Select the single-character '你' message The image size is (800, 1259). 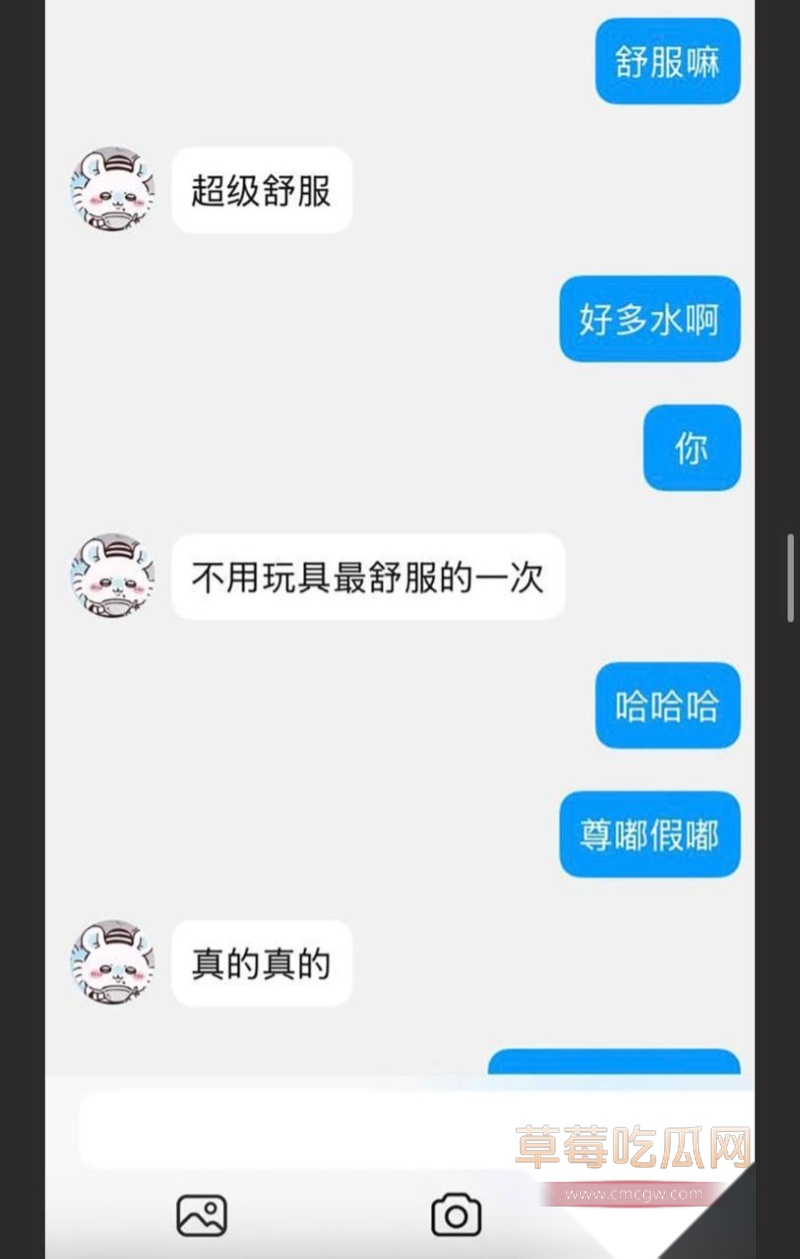click(x=692, y=448)
